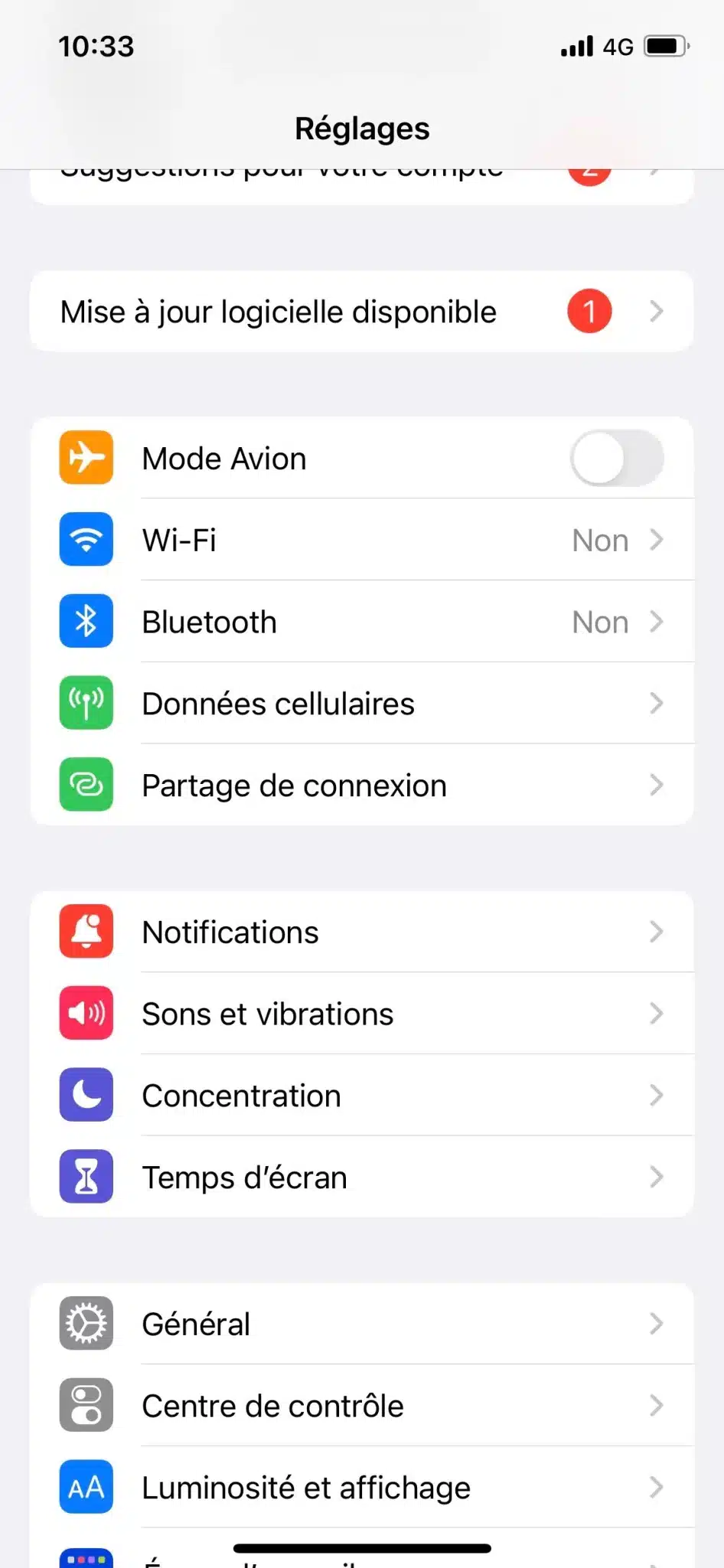Open Luminosité et affichage
Screen dimensions: 724x1568
(x=361, y=1488)
